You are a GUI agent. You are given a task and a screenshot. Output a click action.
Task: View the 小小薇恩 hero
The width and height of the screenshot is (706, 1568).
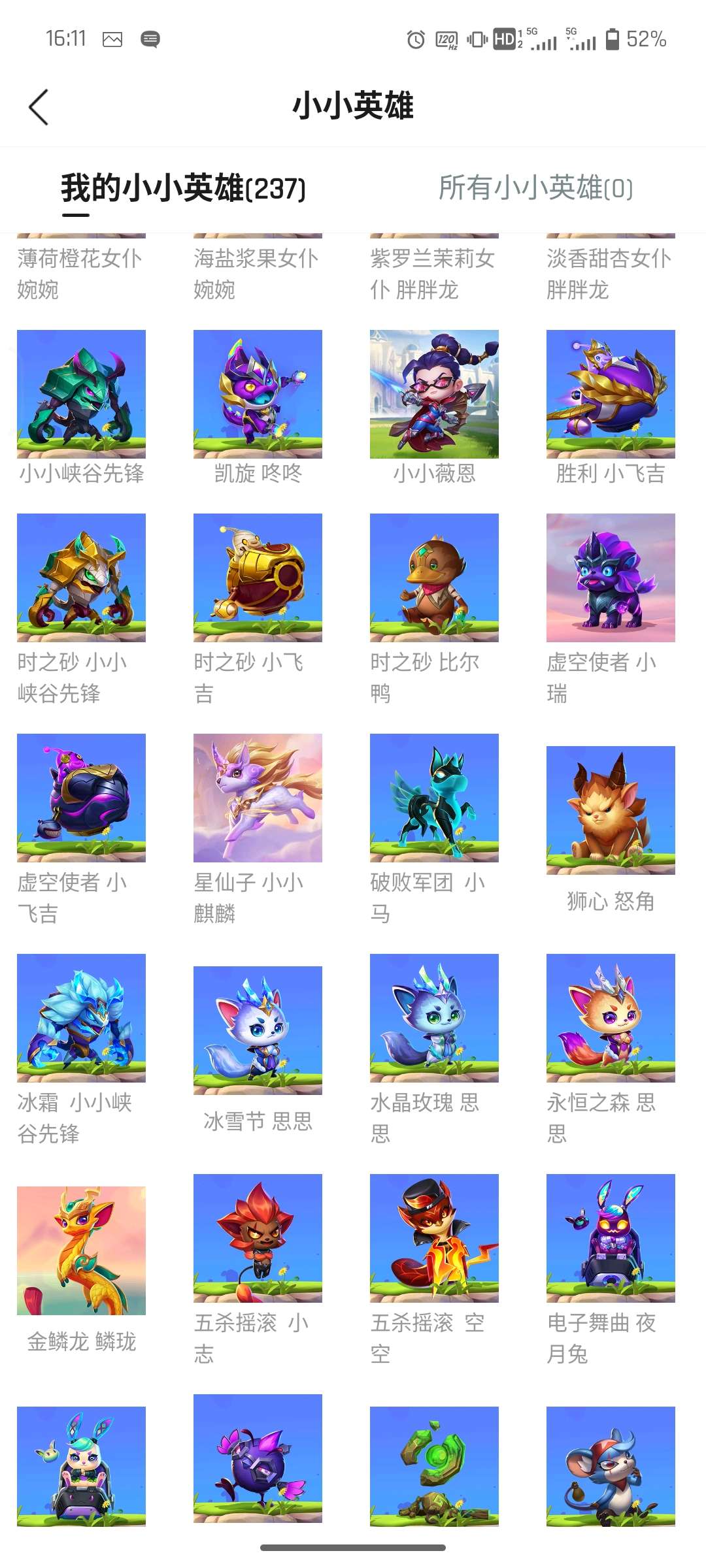pyautogui.click(x=434, y=394)
